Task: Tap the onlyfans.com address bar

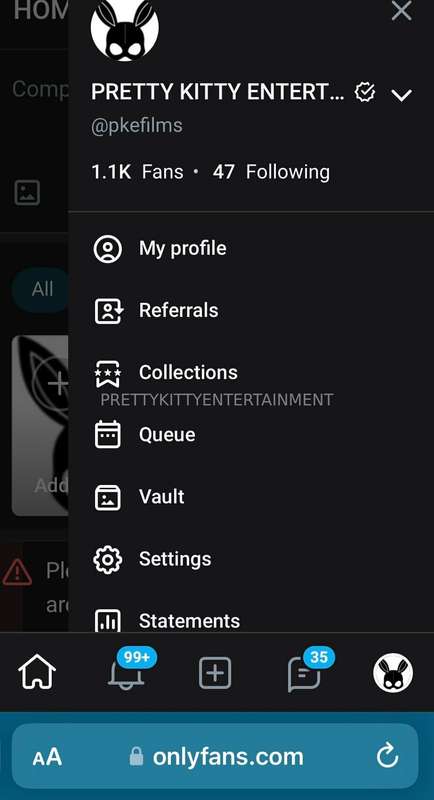Action: tap(215, 756)
